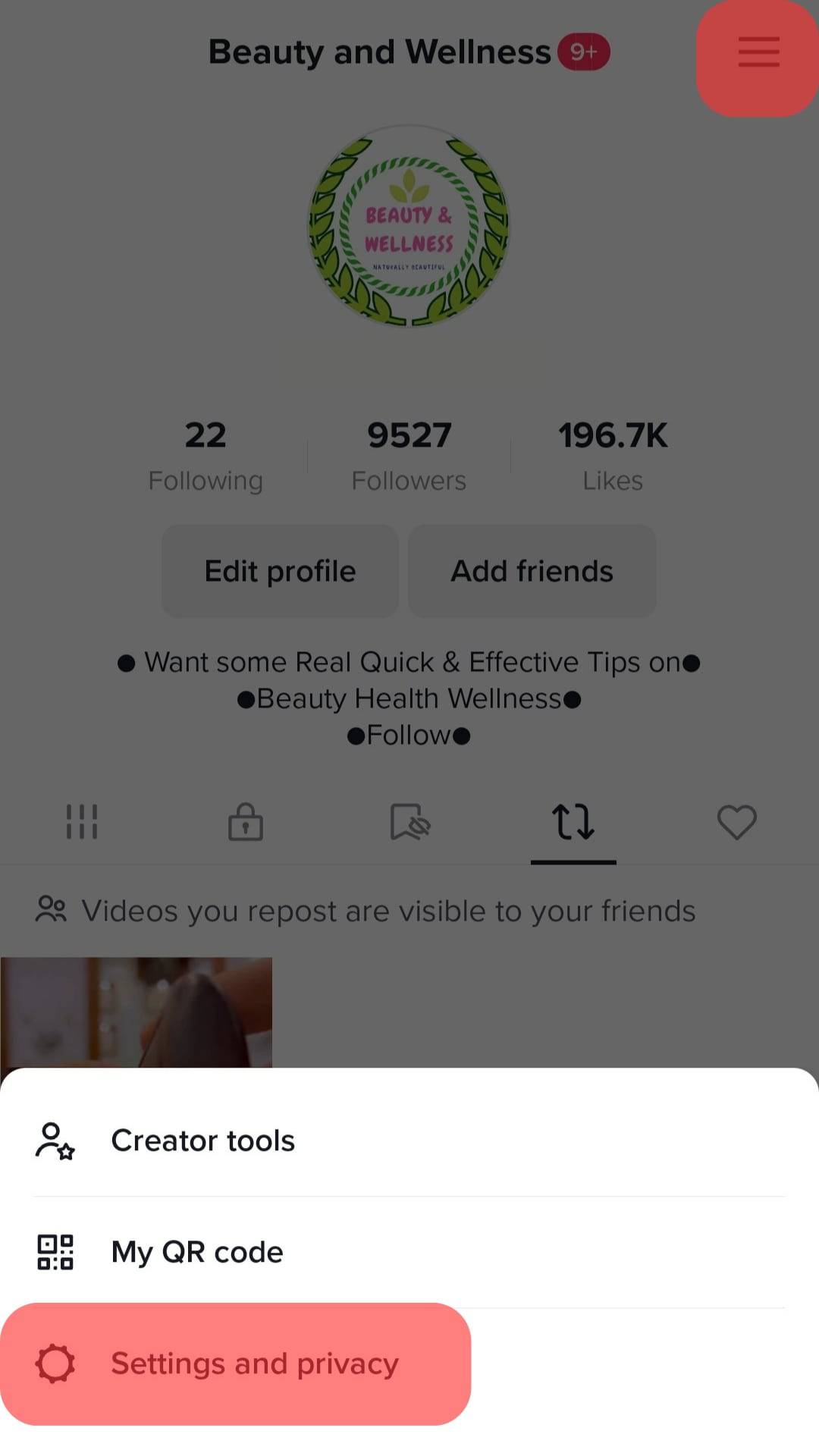
Task: Click the friends icon beside repost notice
Action: tap(52, 909)
